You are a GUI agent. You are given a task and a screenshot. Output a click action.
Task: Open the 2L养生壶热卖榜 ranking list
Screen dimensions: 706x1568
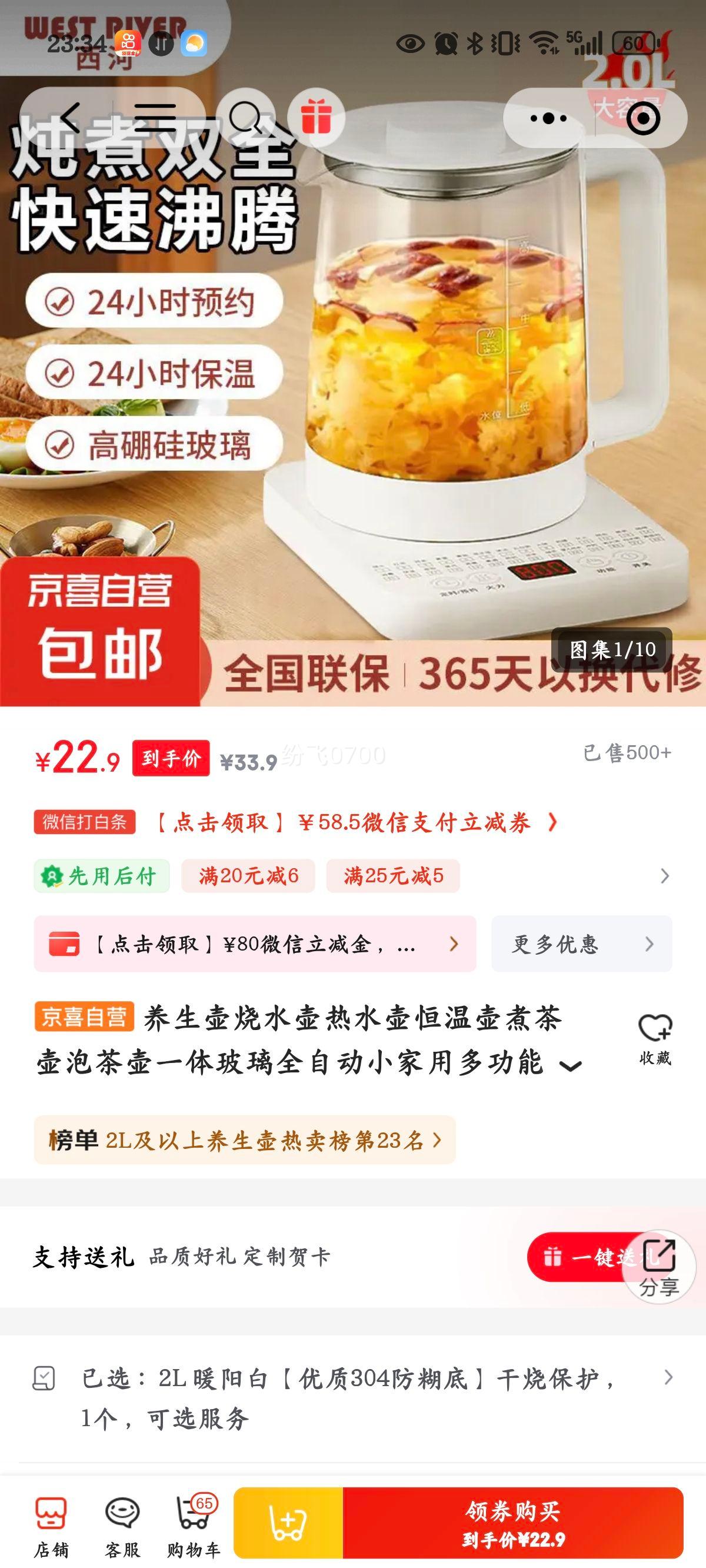click(245, 1140)
